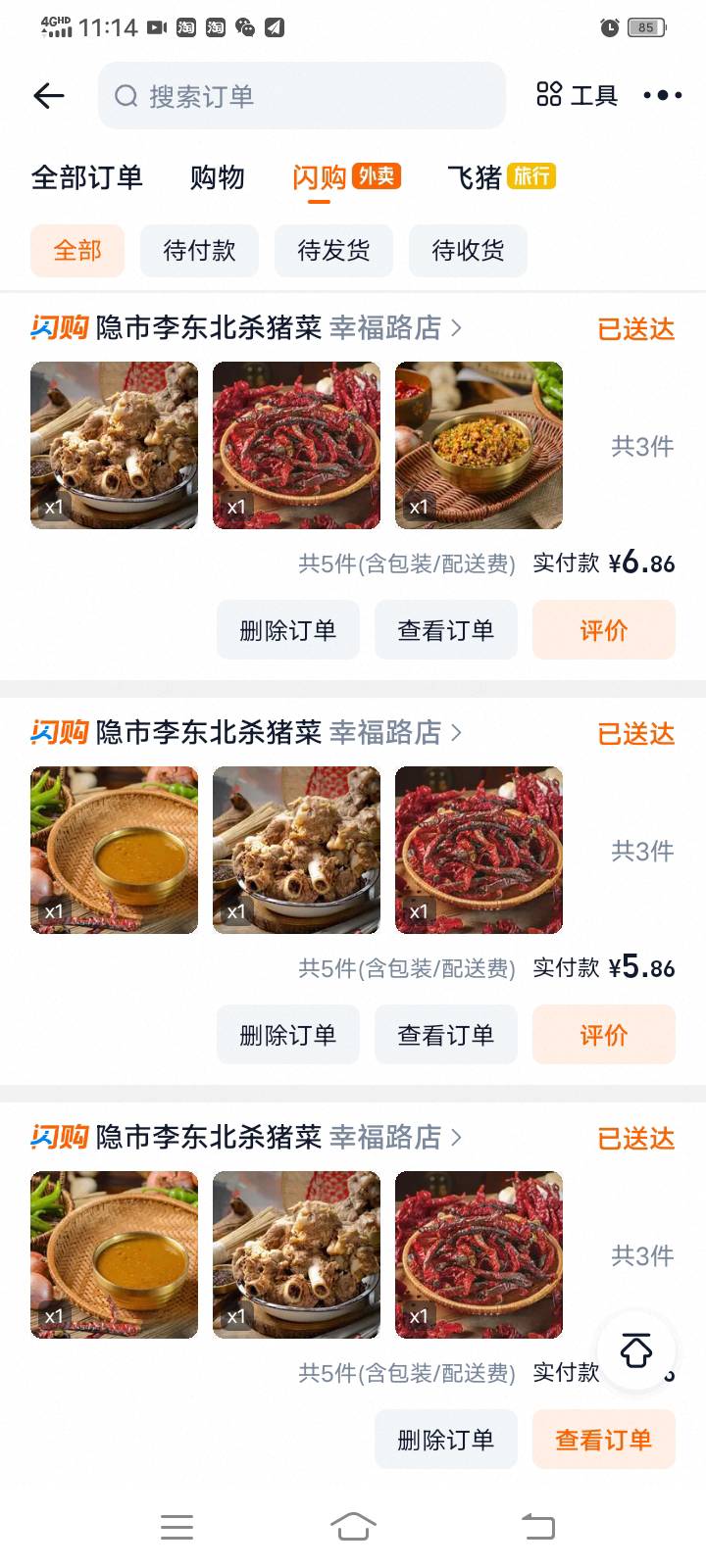Select the 全部 filter chip
Image resolution: width=706 pixels, height=1568 pixels.
77,250
